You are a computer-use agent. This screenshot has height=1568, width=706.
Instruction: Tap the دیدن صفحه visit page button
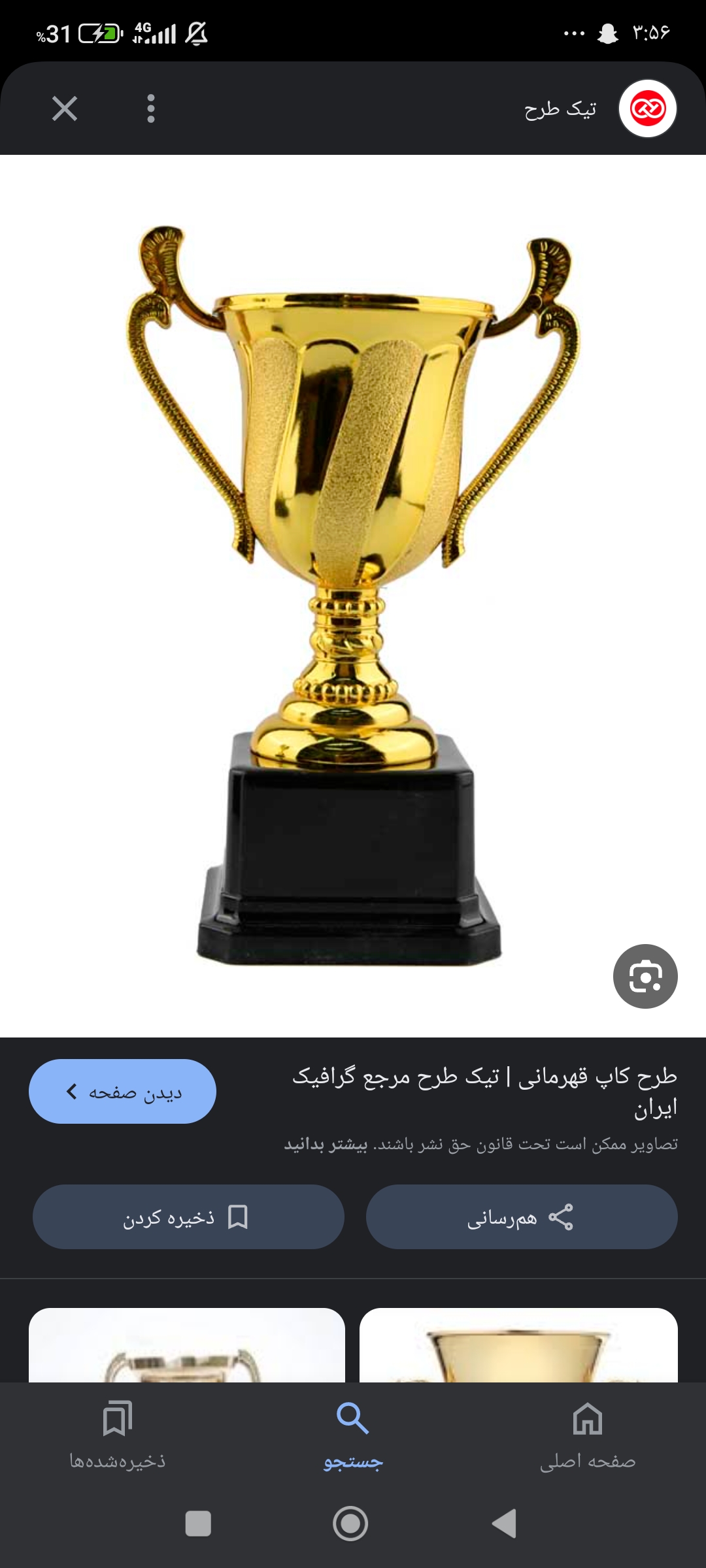click(122, 1091)
